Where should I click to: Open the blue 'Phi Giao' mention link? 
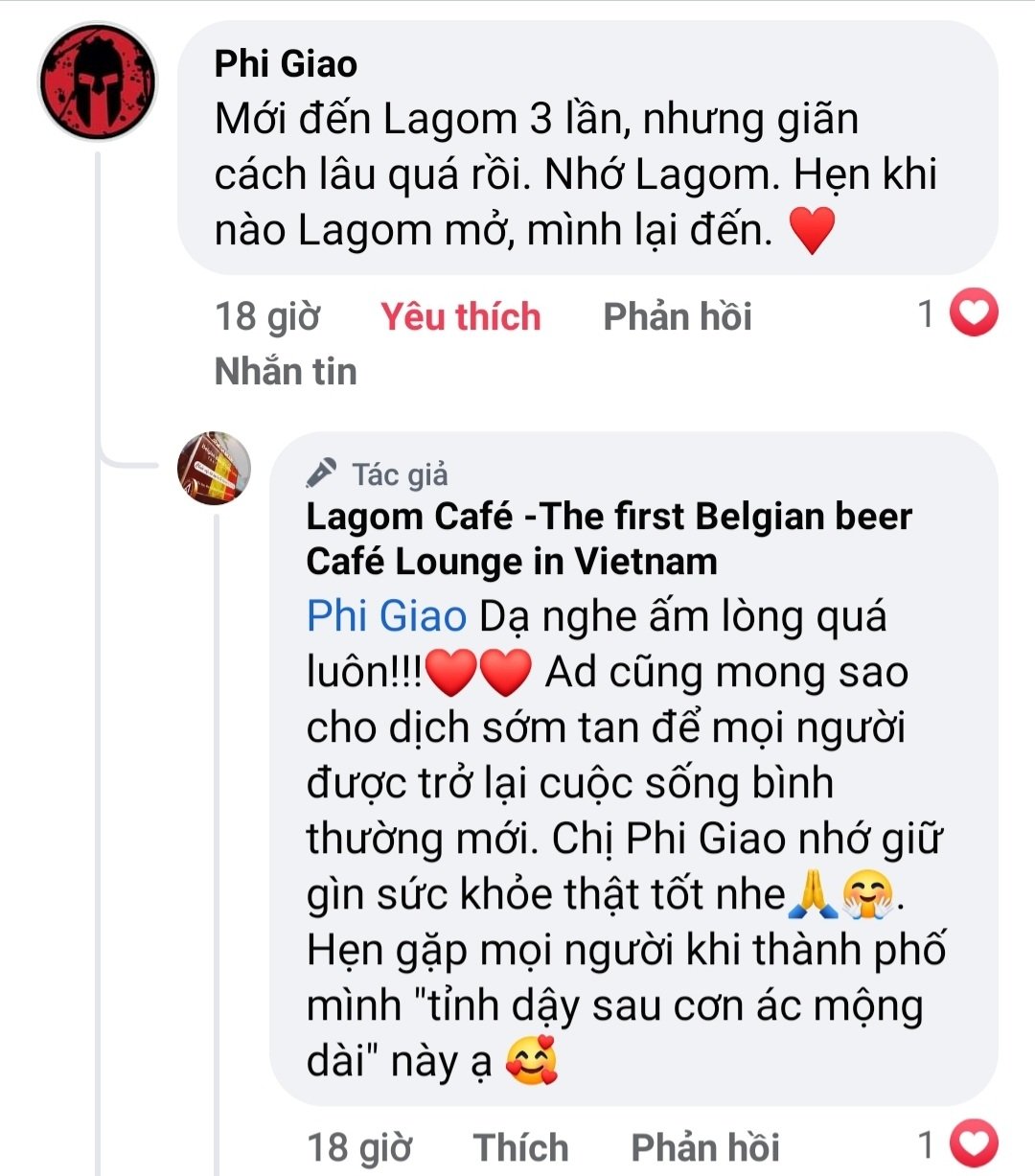pyautogui.click(x=386, y=616)
